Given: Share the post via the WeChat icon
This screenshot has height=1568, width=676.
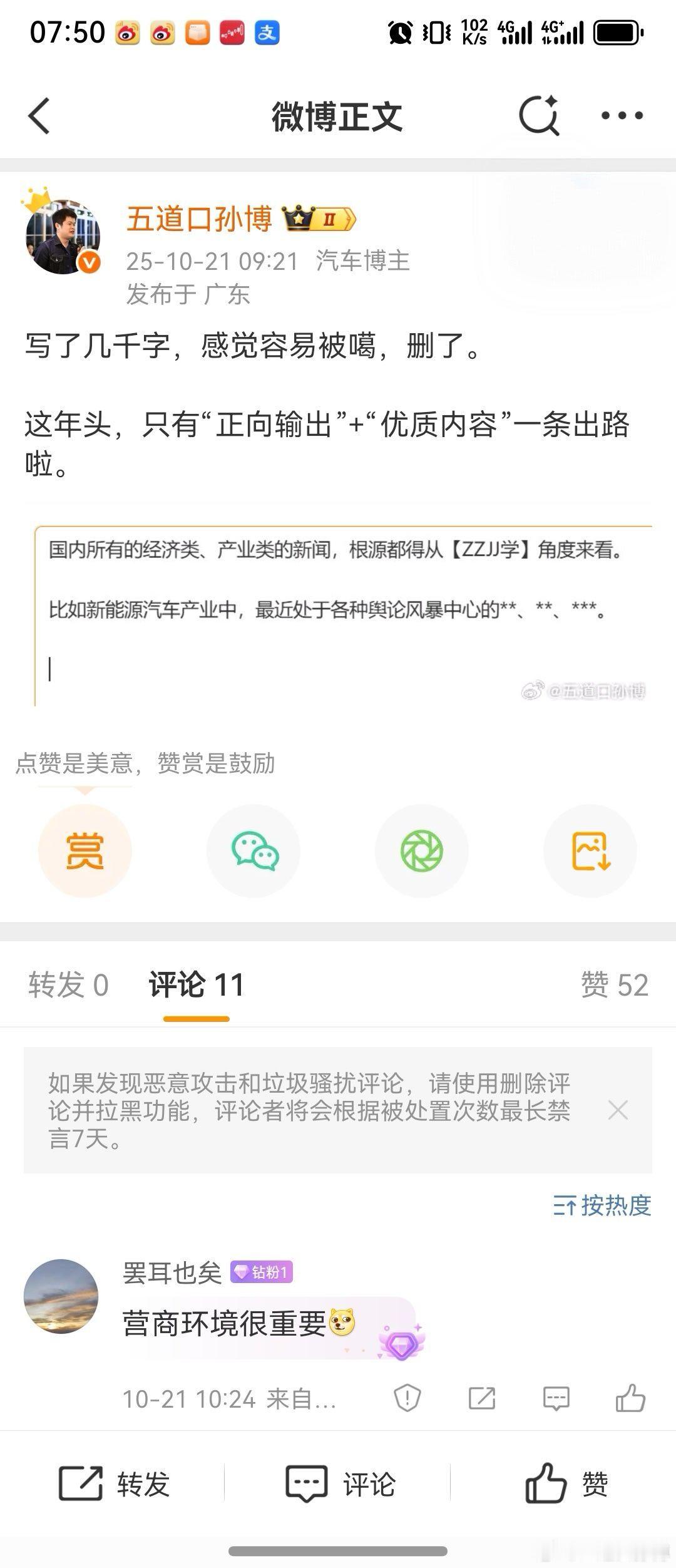Looking at the screenshot, I should point(253,850).
